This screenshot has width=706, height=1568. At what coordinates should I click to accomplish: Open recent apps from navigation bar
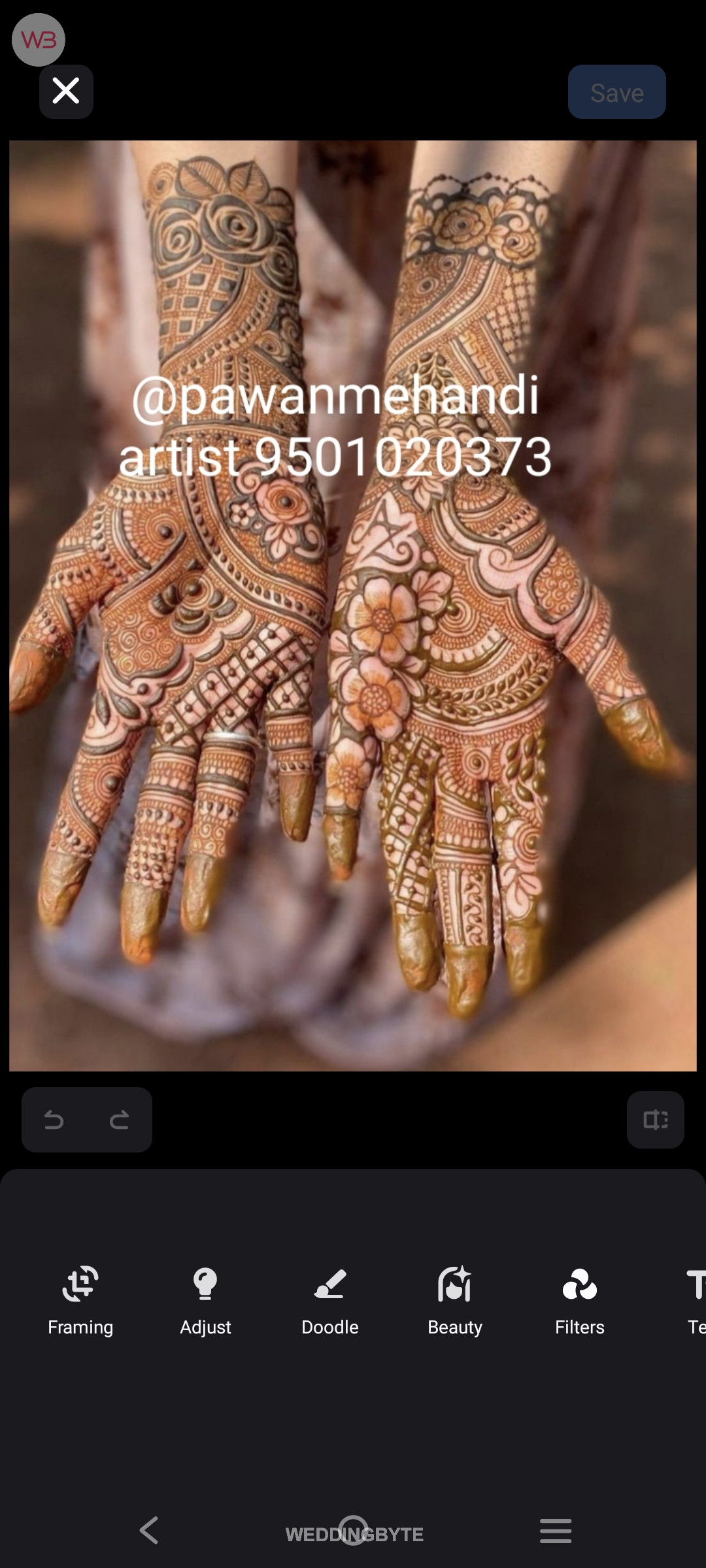tap(556, 1530)
